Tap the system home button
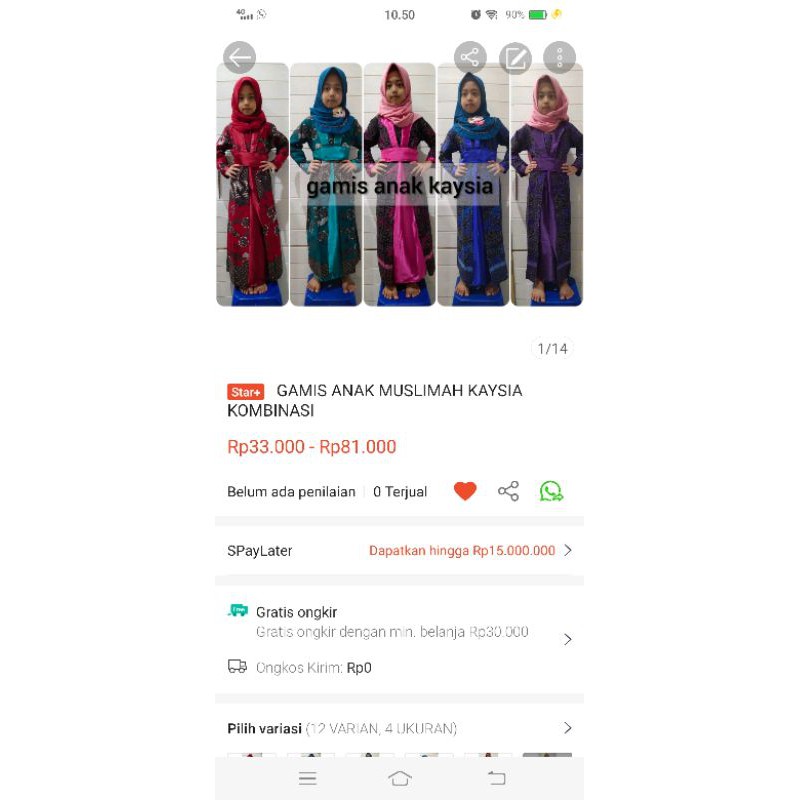The image size is (800, 800). click(399, 778)
